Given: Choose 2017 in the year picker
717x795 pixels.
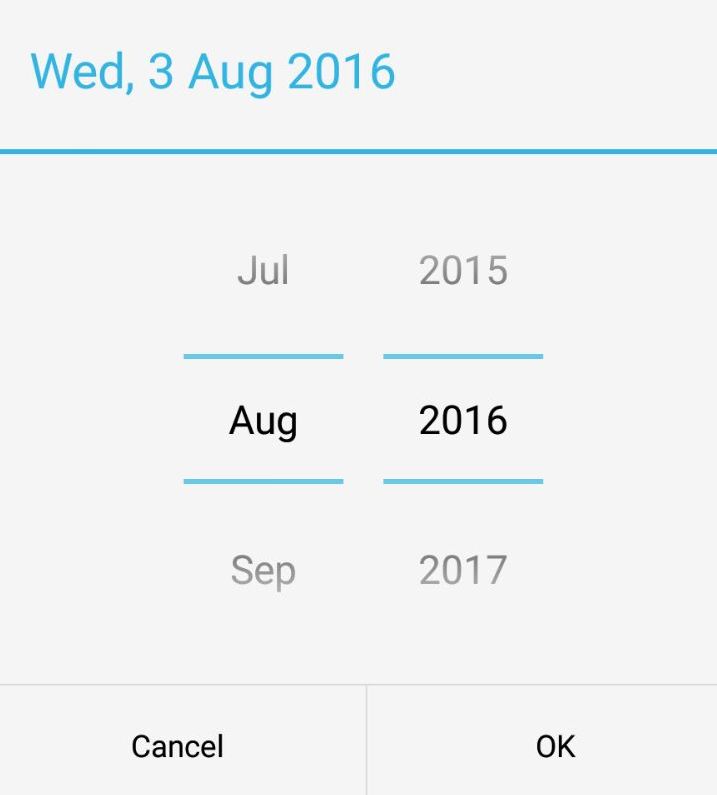Looking at the screenshot, I should pyautogui.click(x=463, y=570).
